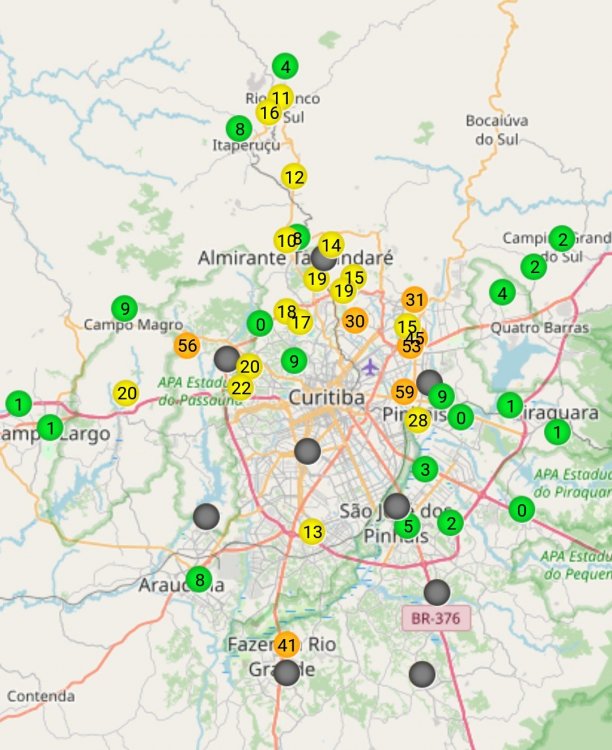Image resolution: width=612 pixels, height=750 pixels.
Task: Tap the green 3 marker
Action: pyautogui.click(x=425, y=468)
